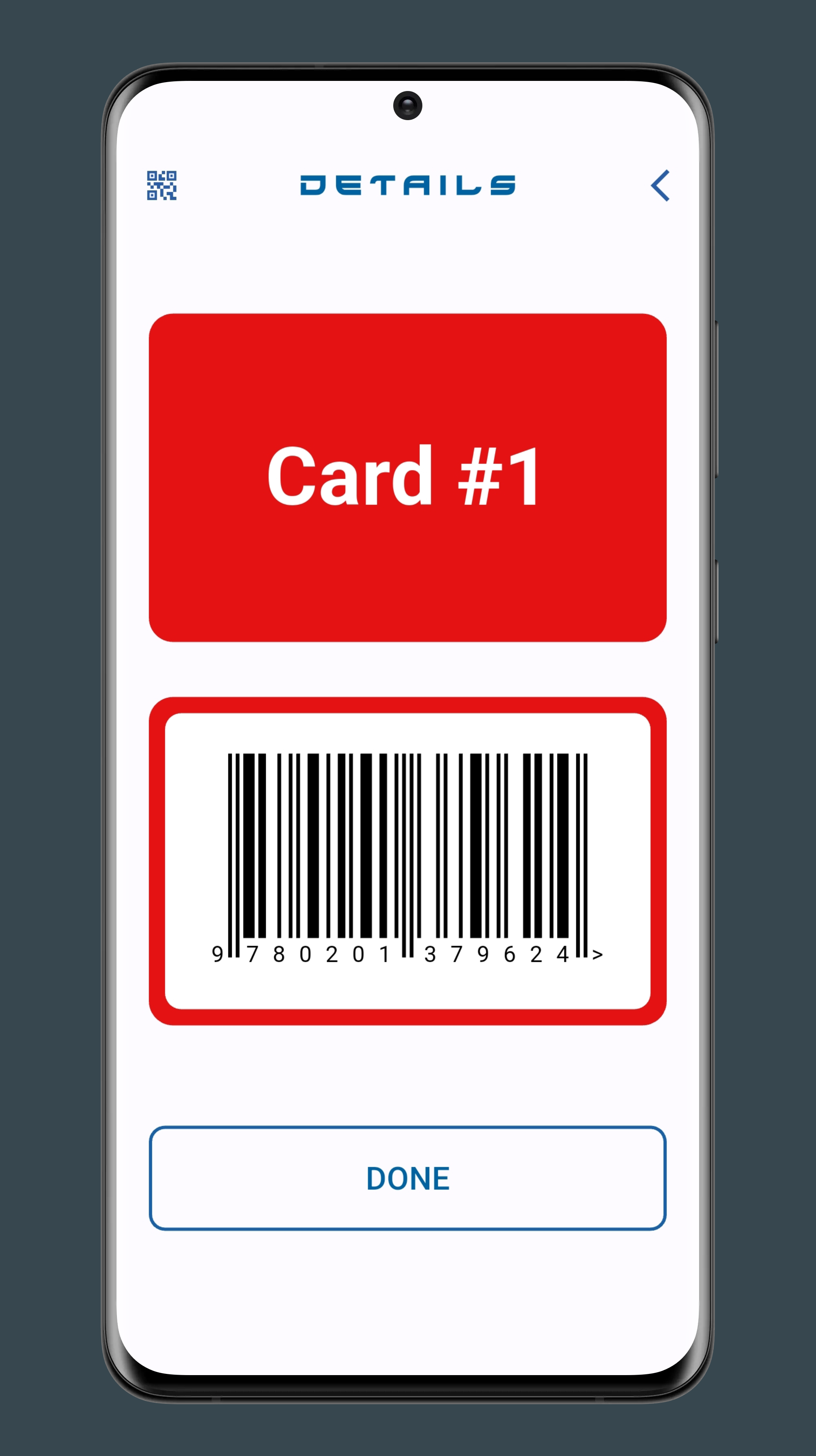The image size is (816, 1456).
Task: Open the red Card #1 tile
Action: pyautogui.click(x=407, y=478)
